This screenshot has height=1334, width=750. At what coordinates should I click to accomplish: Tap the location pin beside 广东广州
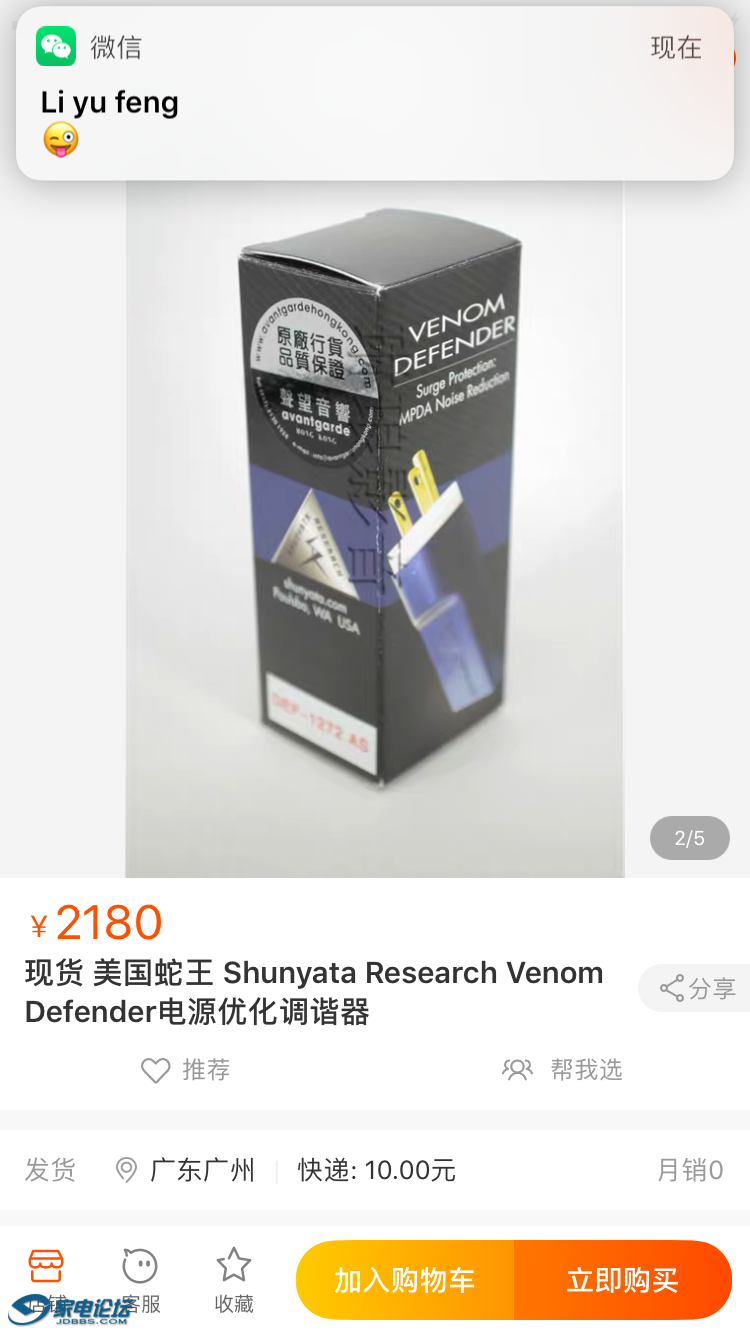[126, 1169]
